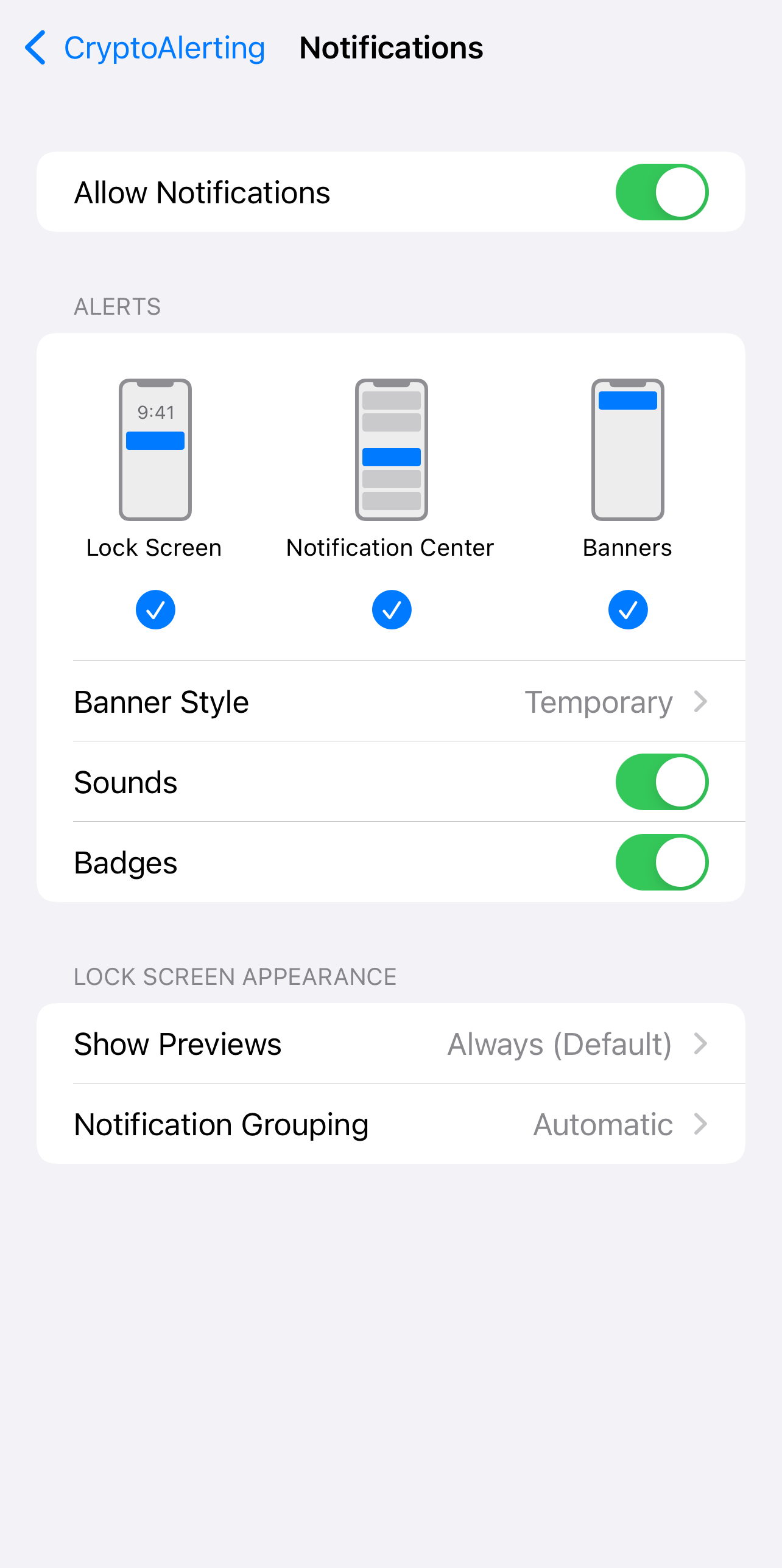Open Notification Grouping setting

click(x=391, y=1124)
